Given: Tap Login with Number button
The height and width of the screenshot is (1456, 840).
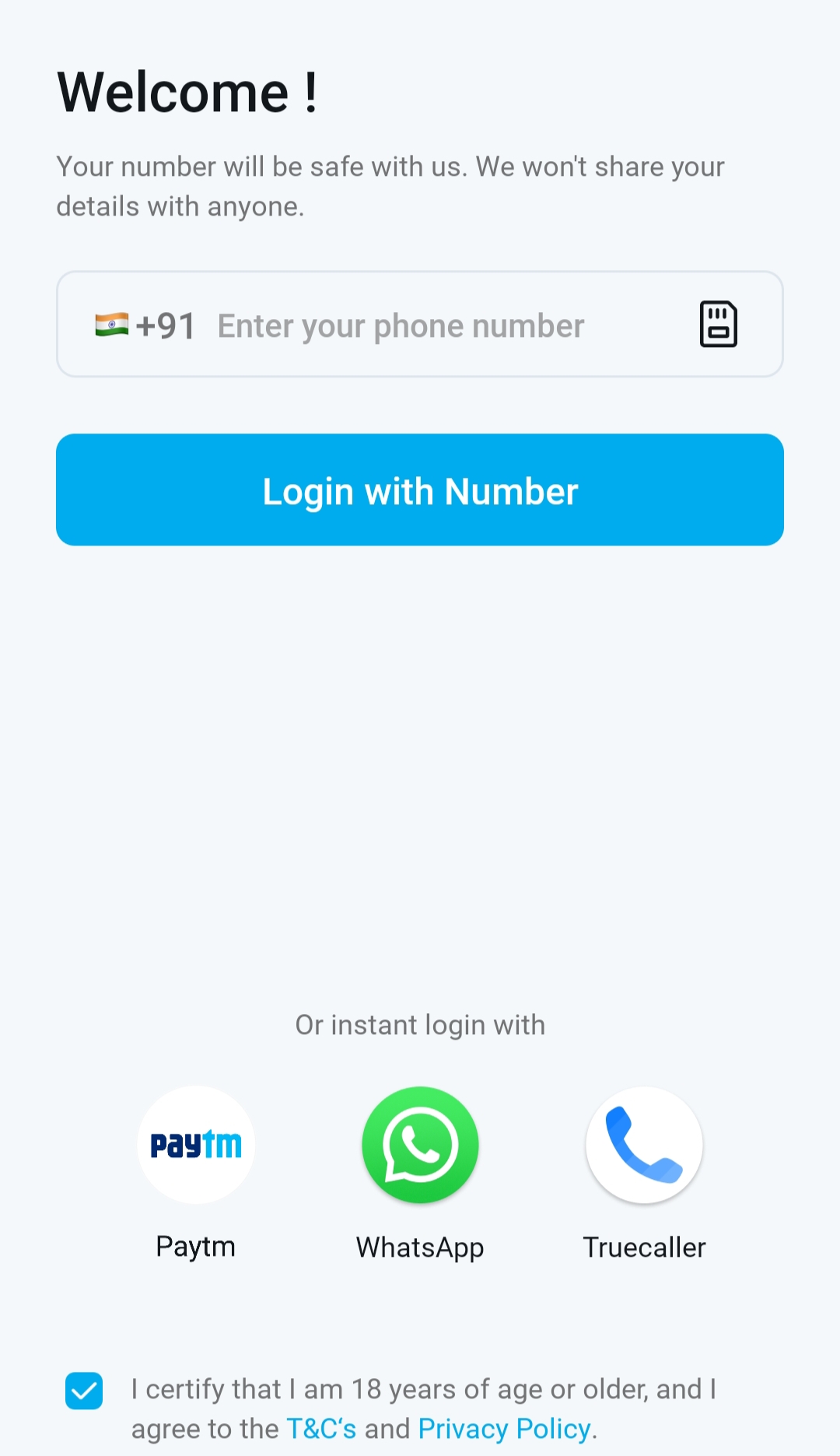Looking at the screenshot, I should pos(420,490).
